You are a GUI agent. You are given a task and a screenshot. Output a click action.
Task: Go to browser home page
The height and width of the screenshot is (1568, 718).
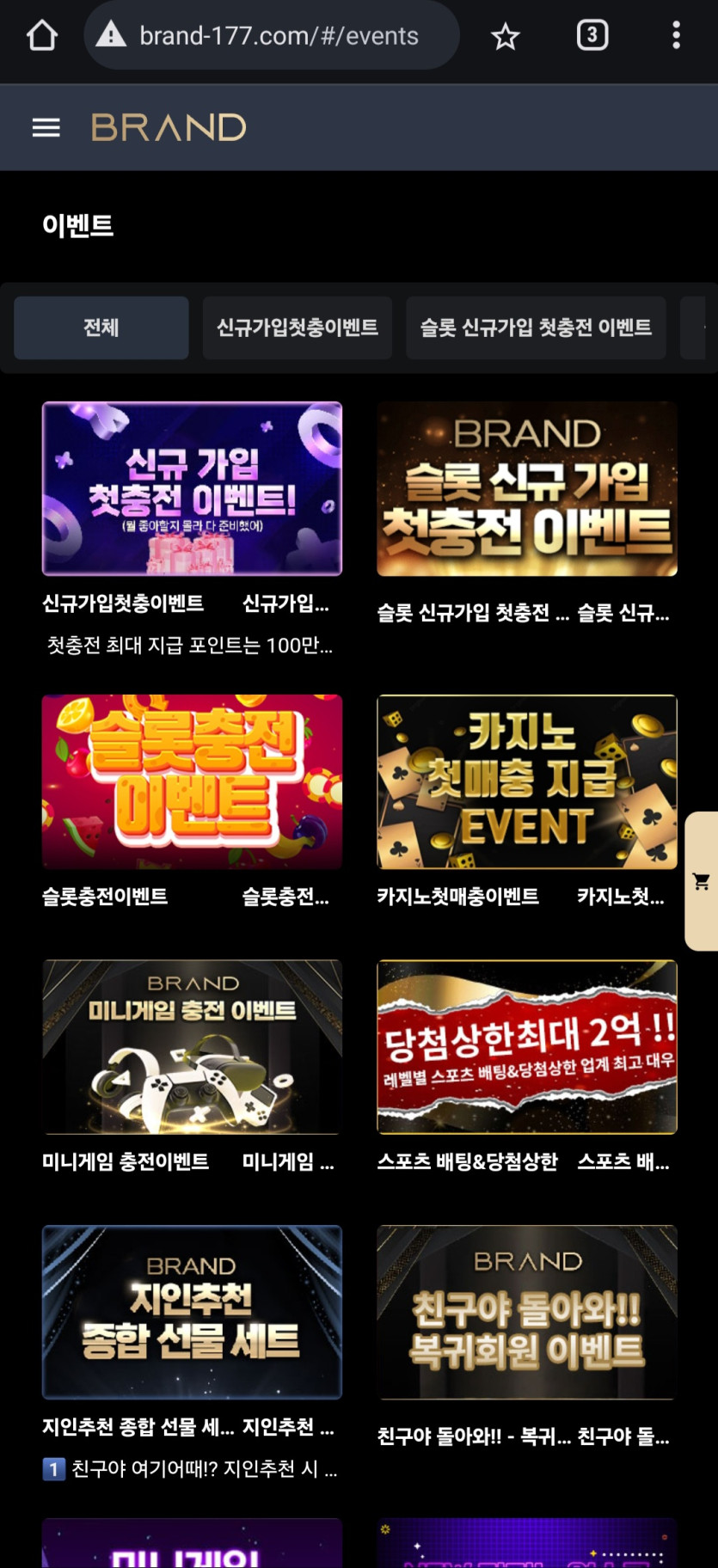41,35
